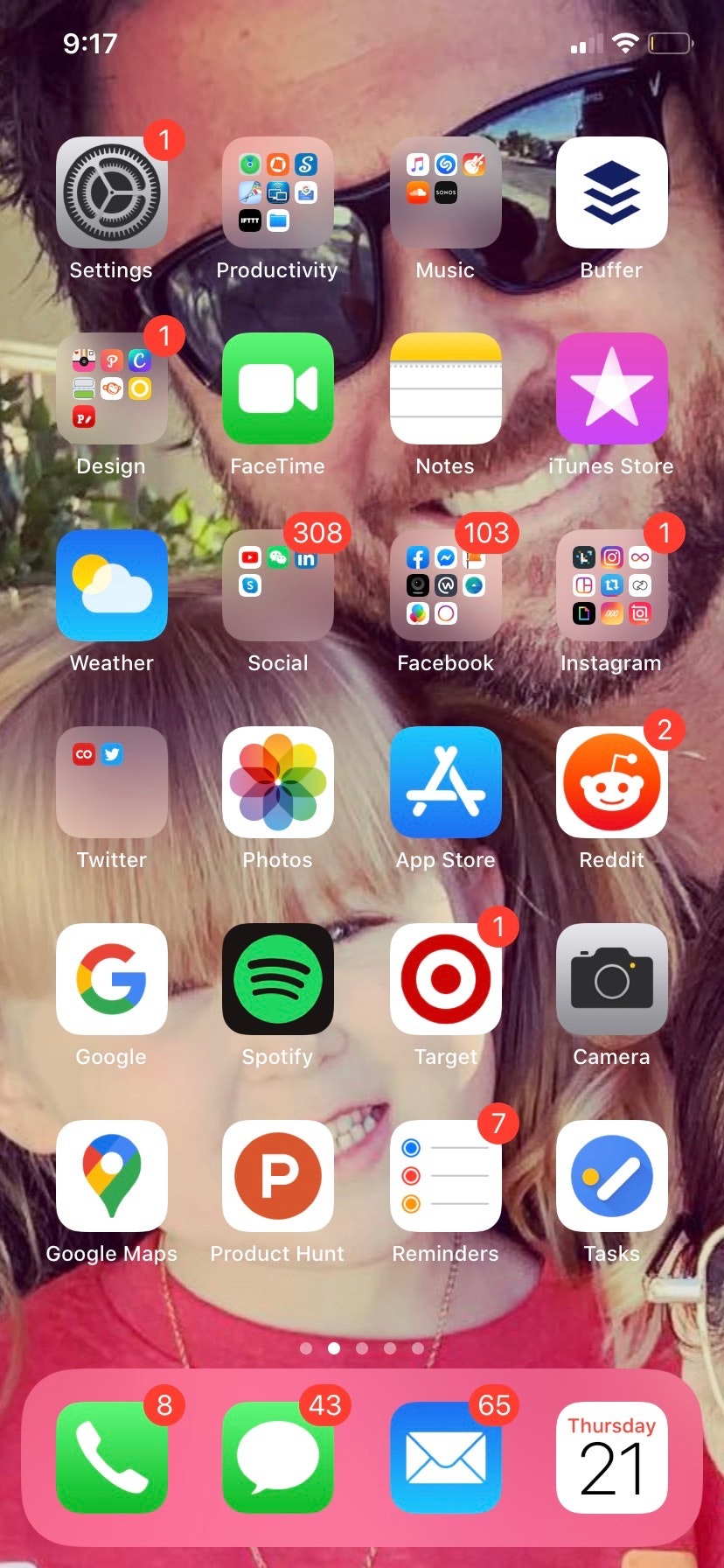Viewport: 724px width, 1568px height.
Task: Open the Mail app in the dock
Action: point(446,1458)
